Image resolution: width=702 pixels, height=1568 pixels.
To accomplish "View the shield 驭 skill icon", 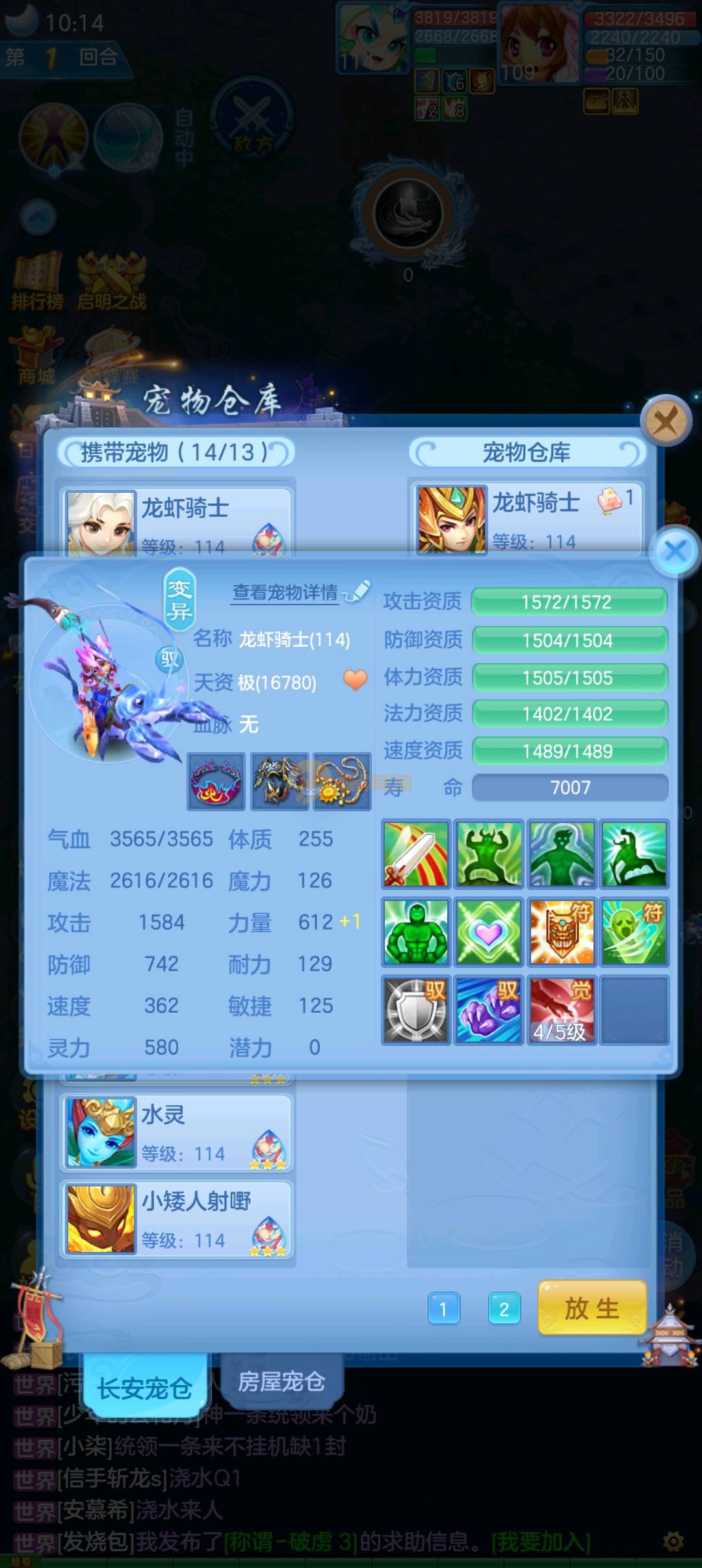I will click(415, 1010).
